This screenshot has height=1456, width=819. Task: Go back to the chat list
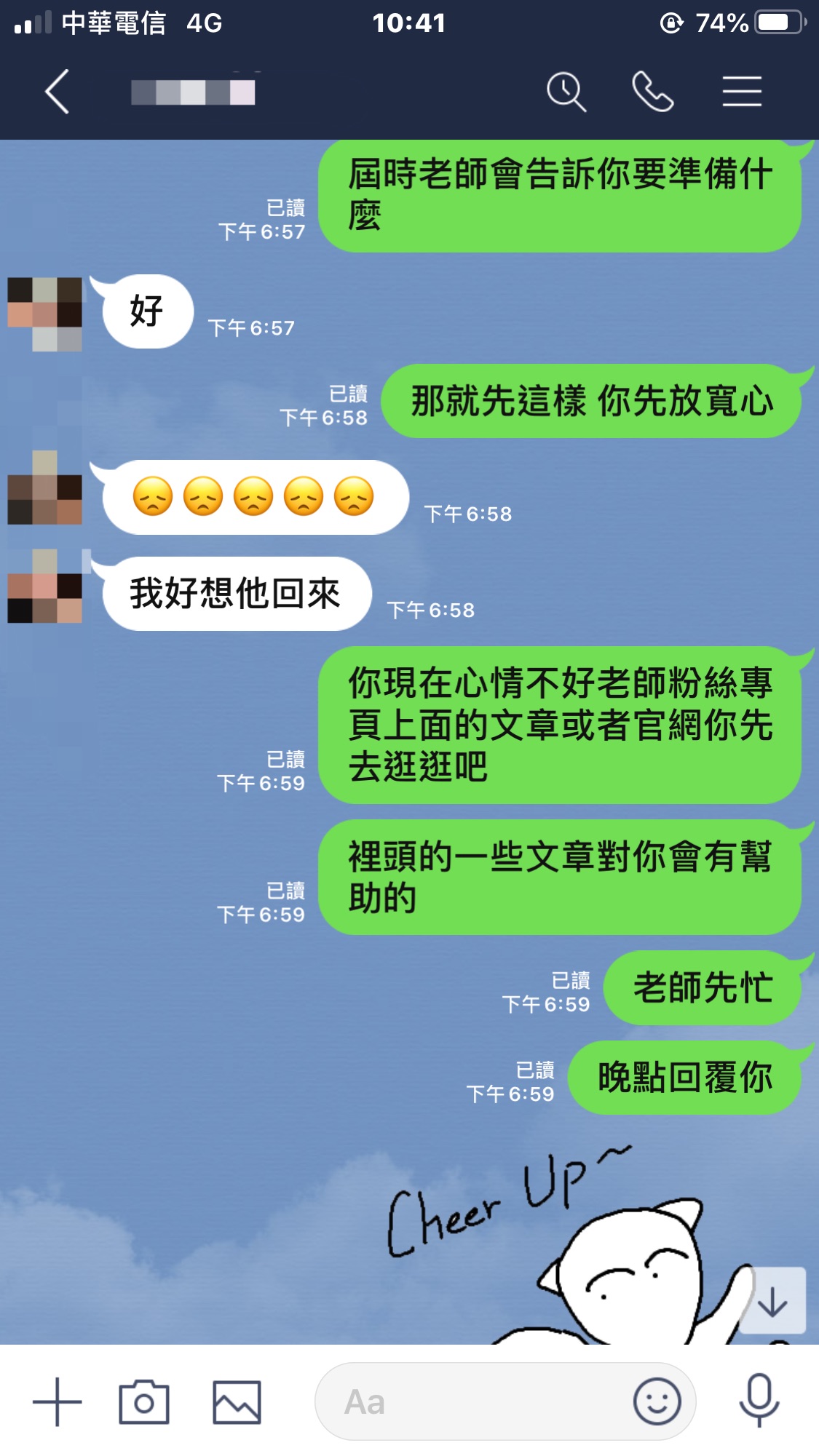pyautogui.click(x=57, y=92)
